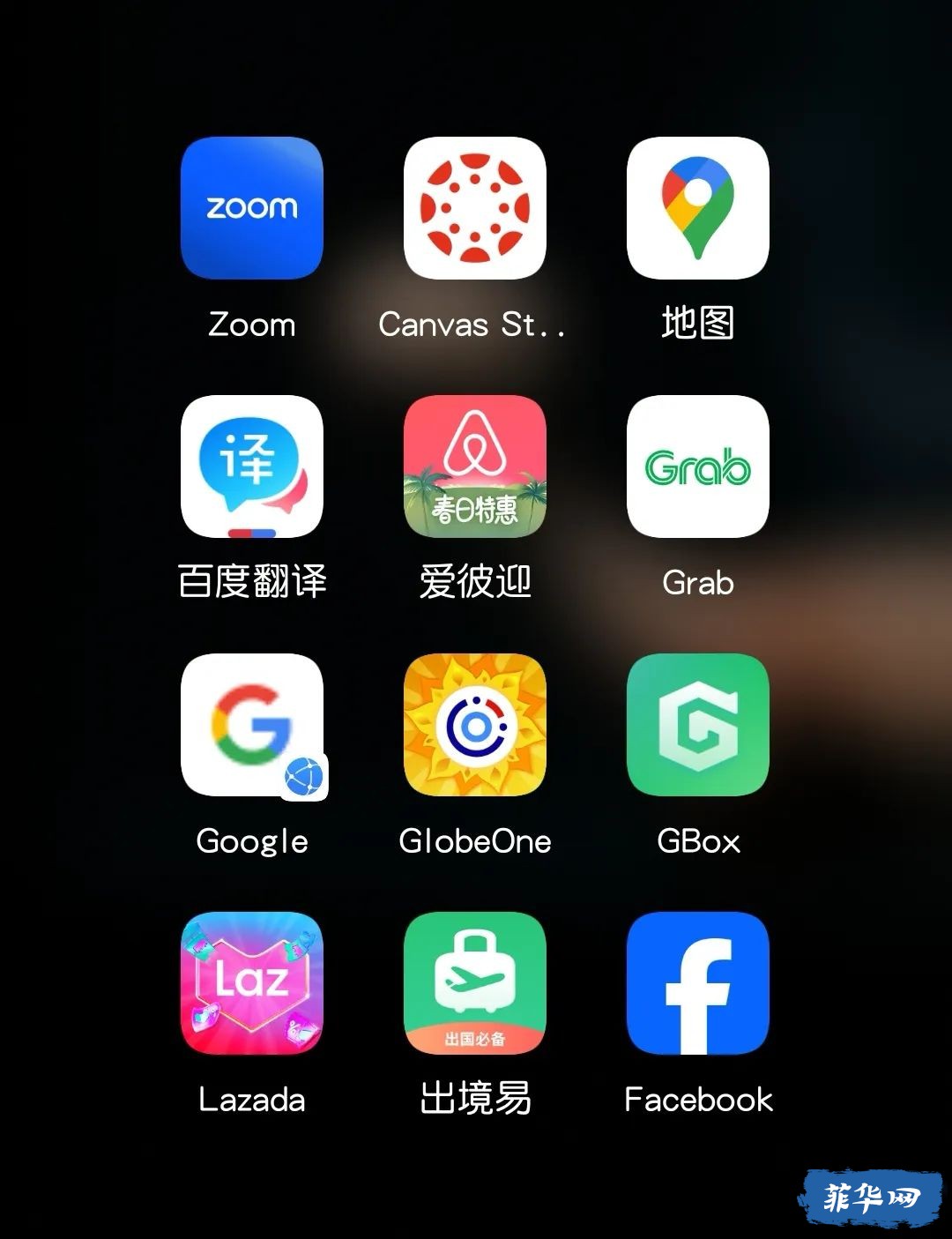Open the Facebook app
Image resolution: width=952 pixels, height=1239 pixels.
697,983
